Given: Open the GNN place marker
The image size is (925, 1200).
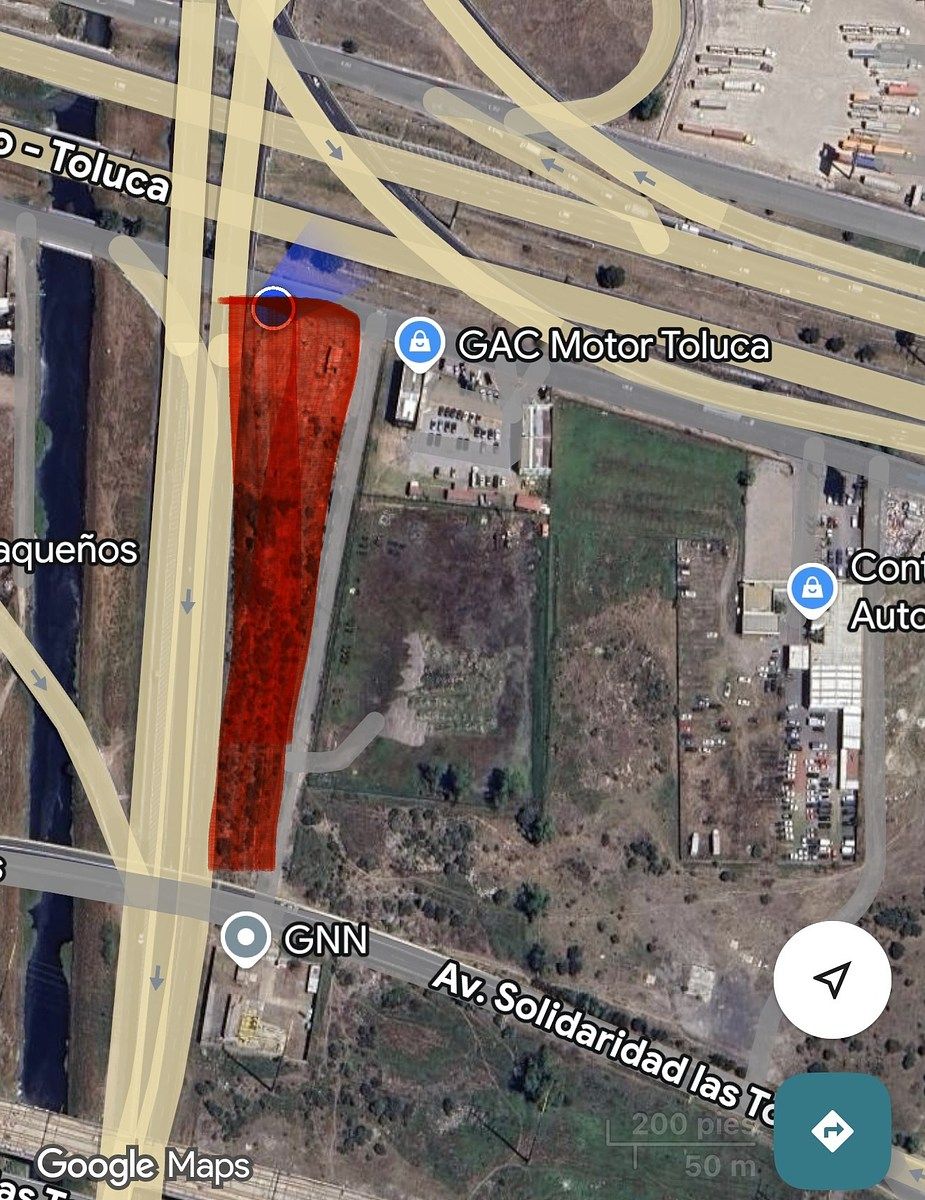Looking at the screenshot, I should tap(245, 940).
